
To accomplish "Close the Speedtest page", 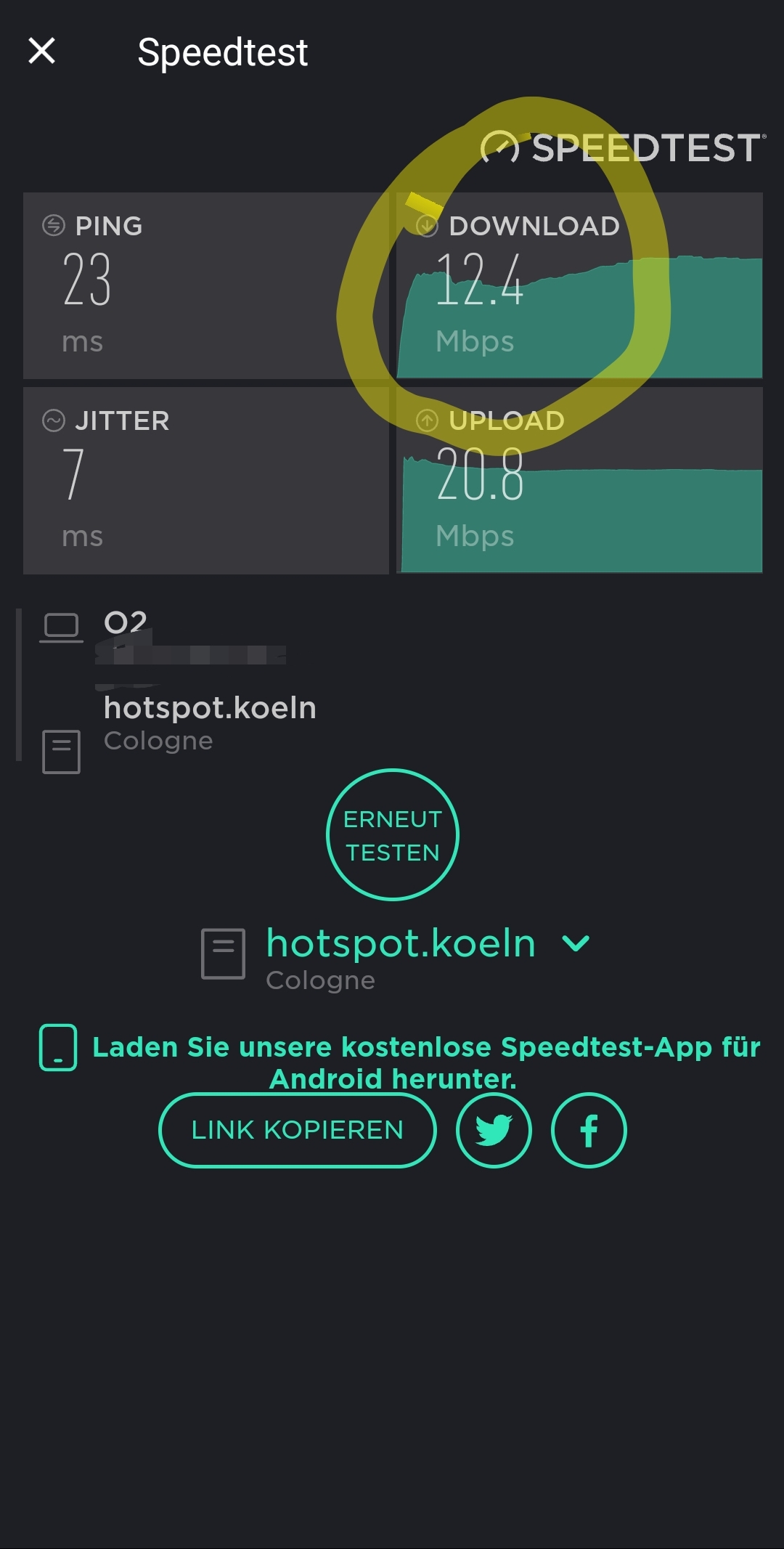I will click(x=41, y=51).
